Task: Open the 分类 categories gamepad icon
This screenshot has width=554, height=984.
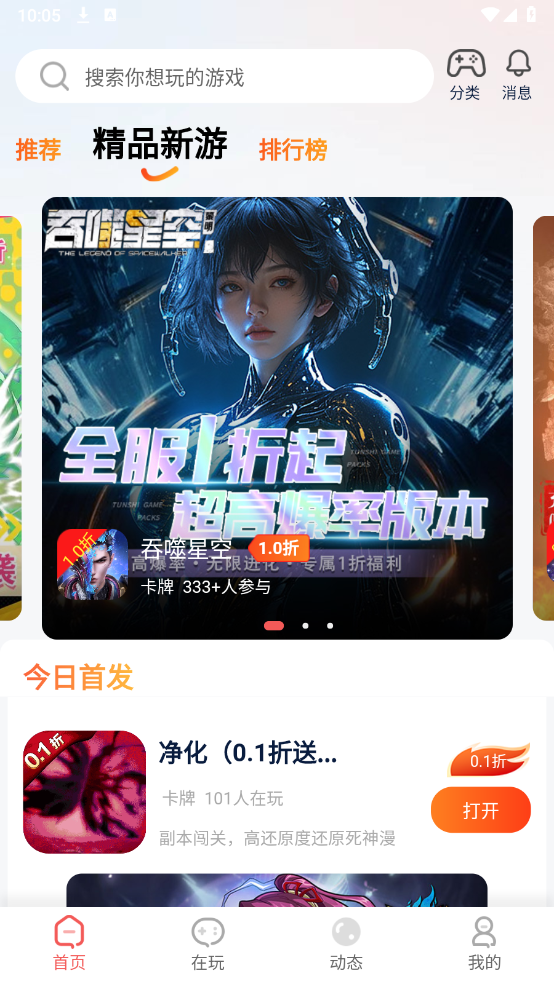Action: [465, 75]
